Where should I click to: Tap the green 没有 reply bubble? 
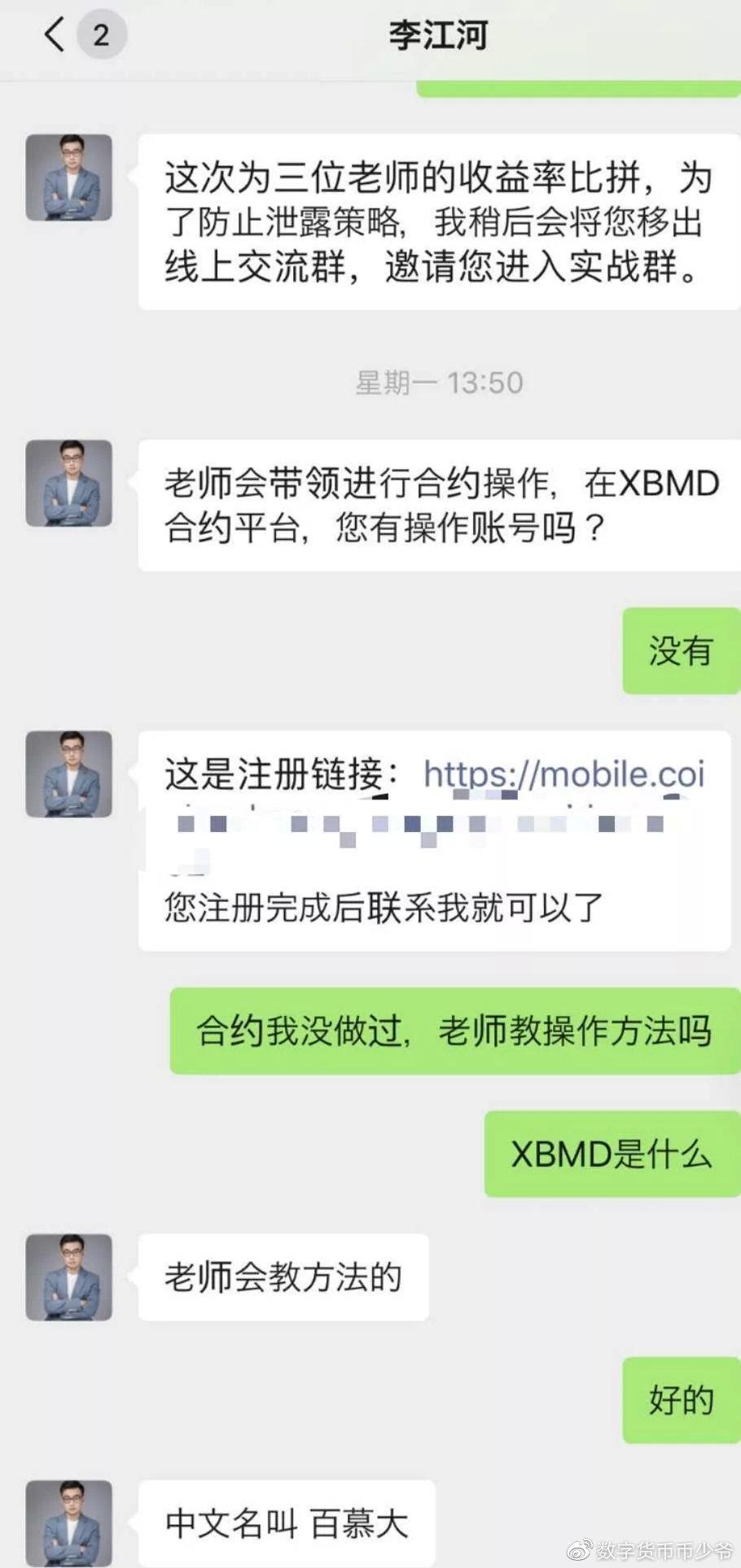681,651
